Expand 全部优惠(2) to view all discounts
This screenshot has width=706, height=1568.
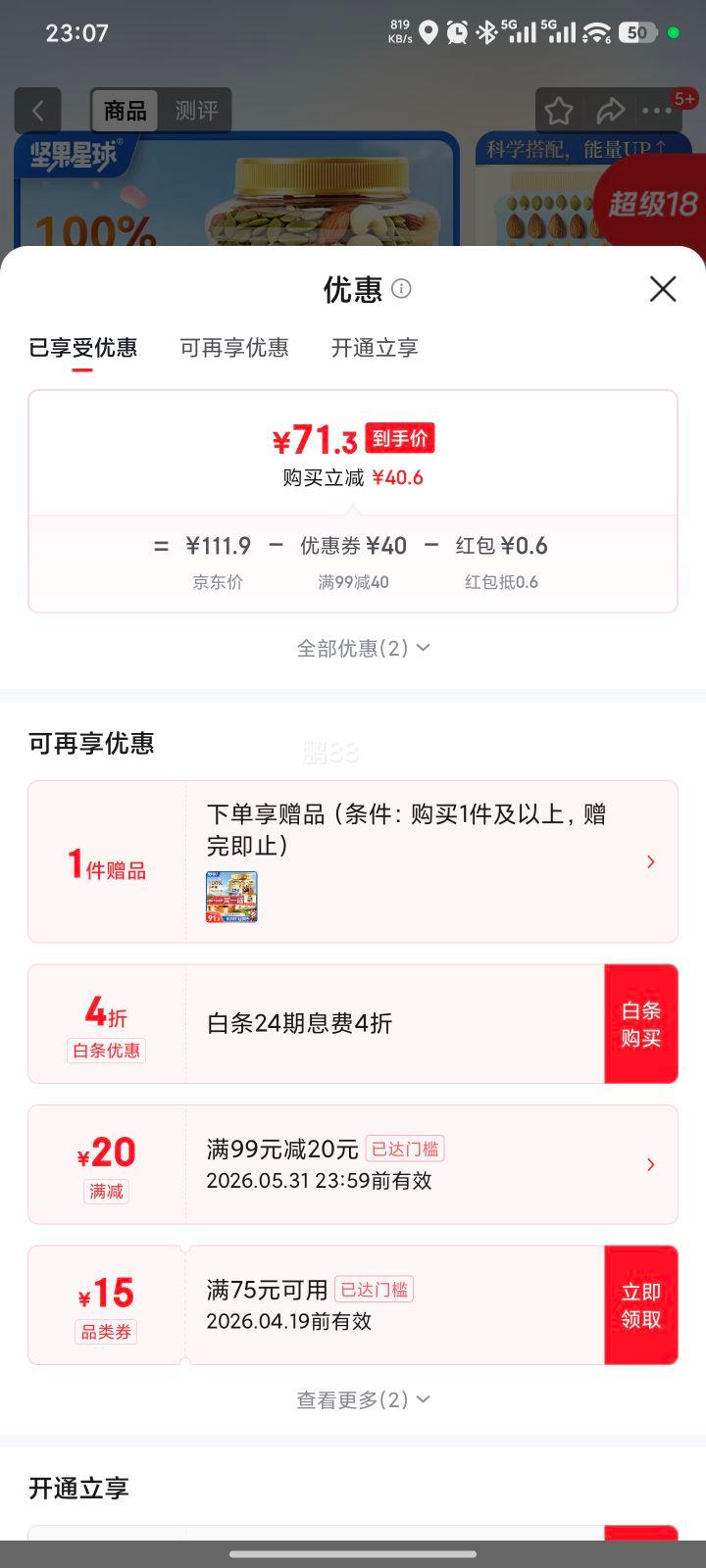pyautogui.click(x=363, y=647)
